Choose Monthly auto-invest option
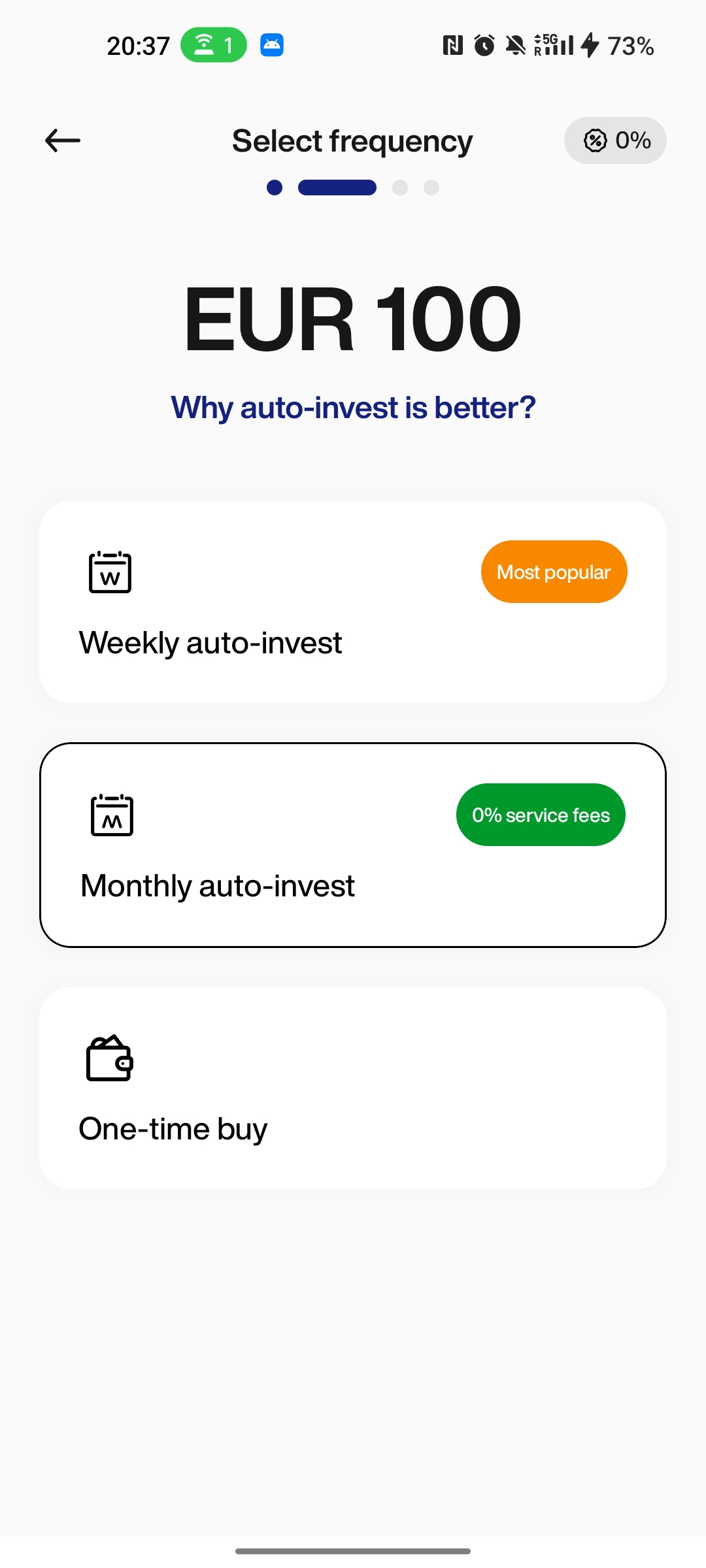 353,845
